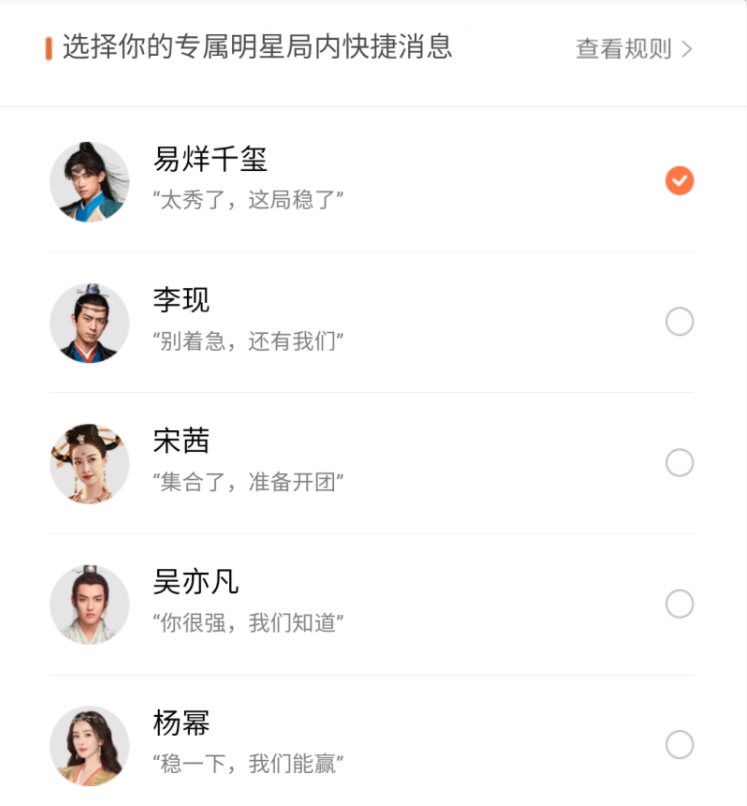Screen dimensions: 747x806
Task: Select 杨幂's selection circle
Action: 679,744
